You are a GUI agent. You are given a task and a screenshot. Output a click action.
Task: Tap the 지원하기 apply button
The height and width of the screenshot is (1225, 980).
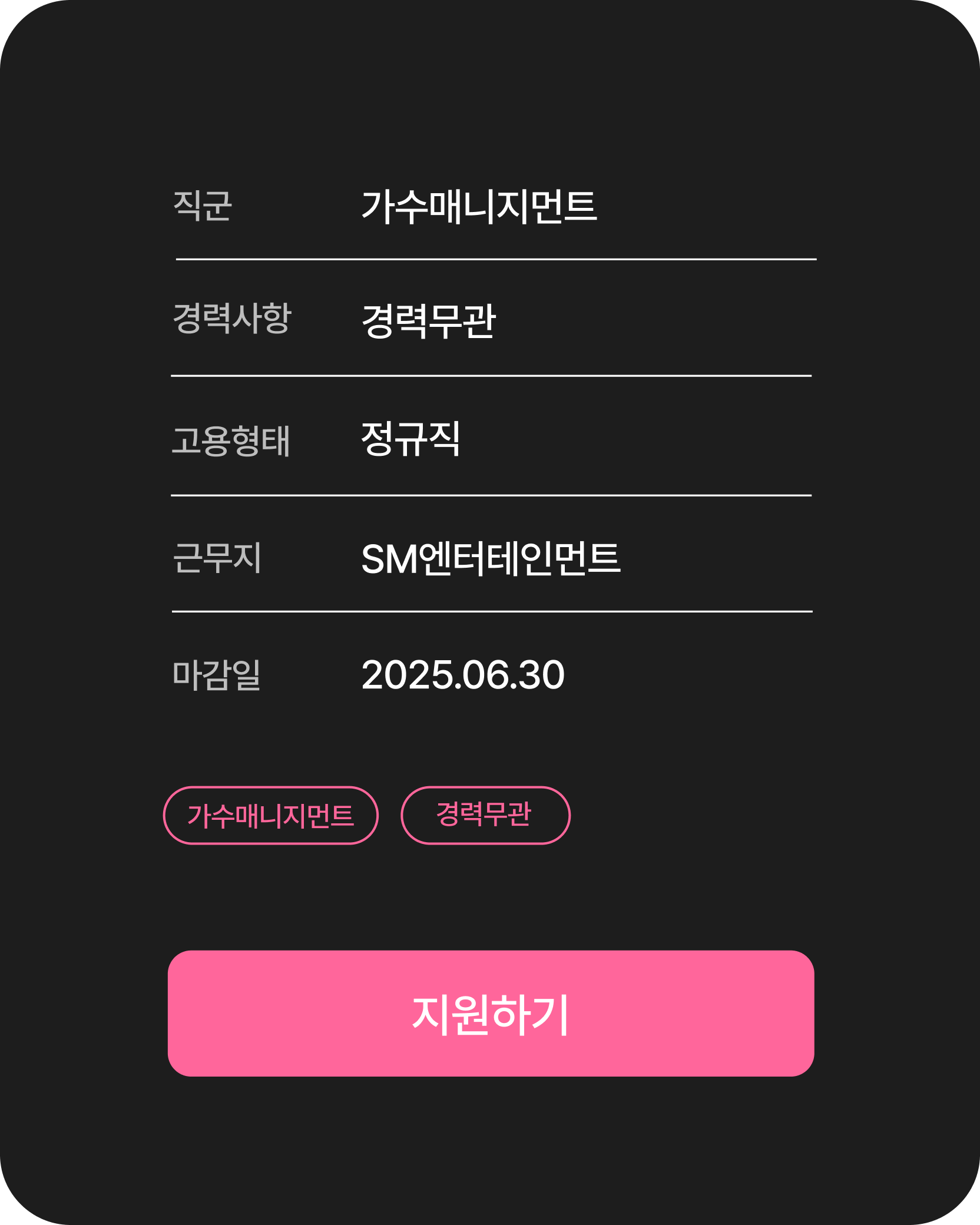tap(491, 1013)
